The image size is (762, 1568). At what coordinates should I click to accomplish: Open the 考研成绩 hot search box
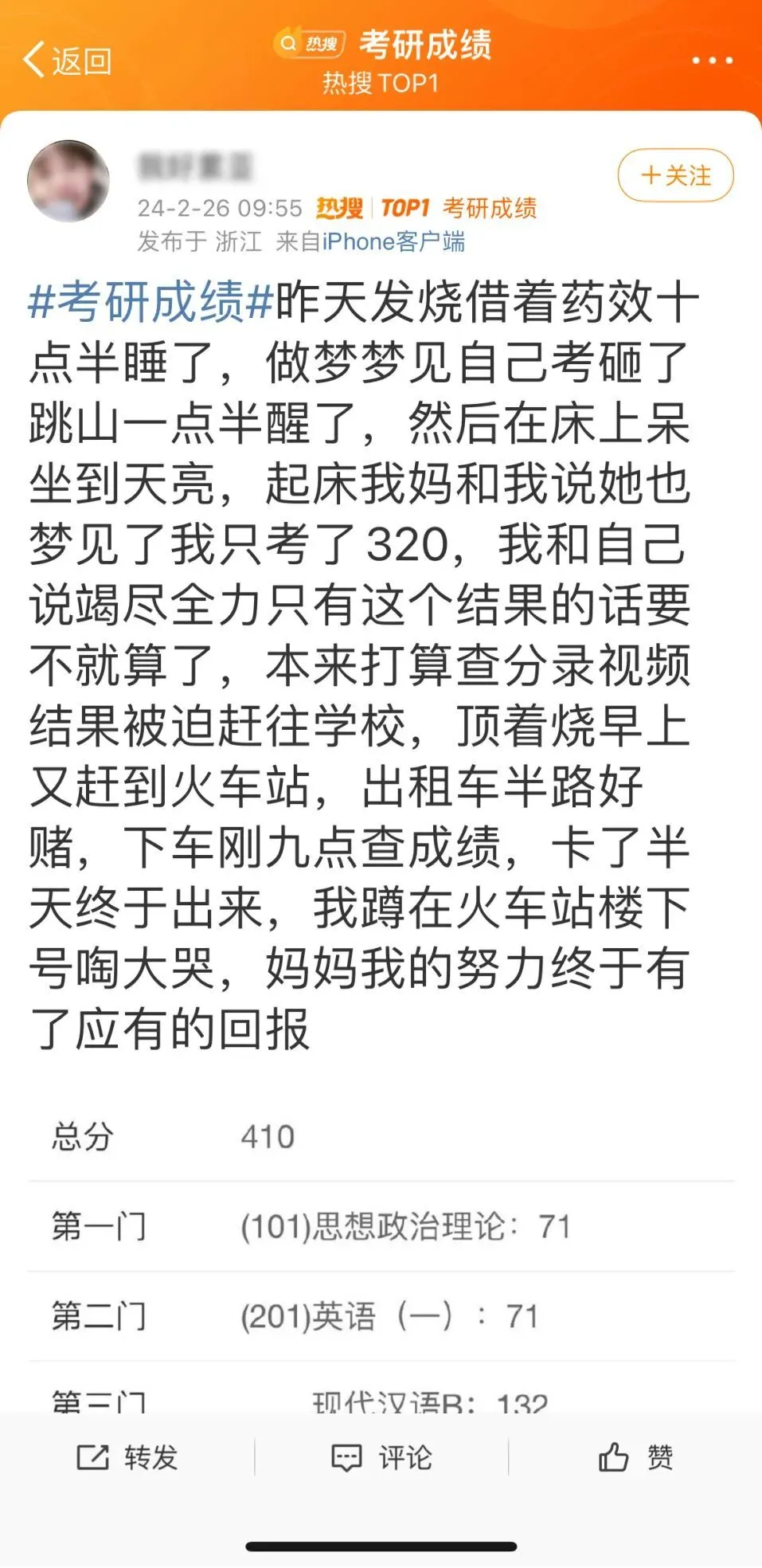(383, 45)
